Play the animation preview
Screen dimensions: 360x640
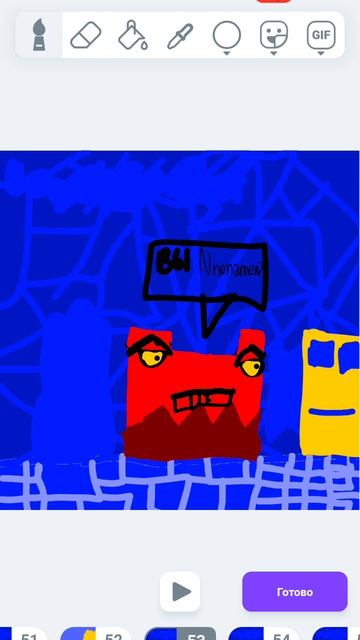pos(180,591)
